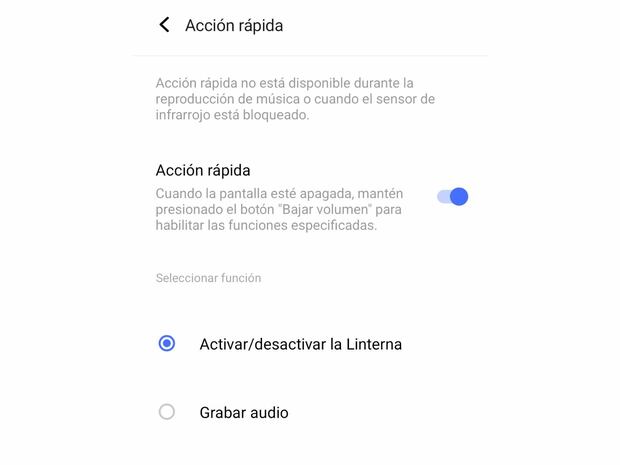Go back from Acción rápida
620x465 pixels.
[164, 25]
